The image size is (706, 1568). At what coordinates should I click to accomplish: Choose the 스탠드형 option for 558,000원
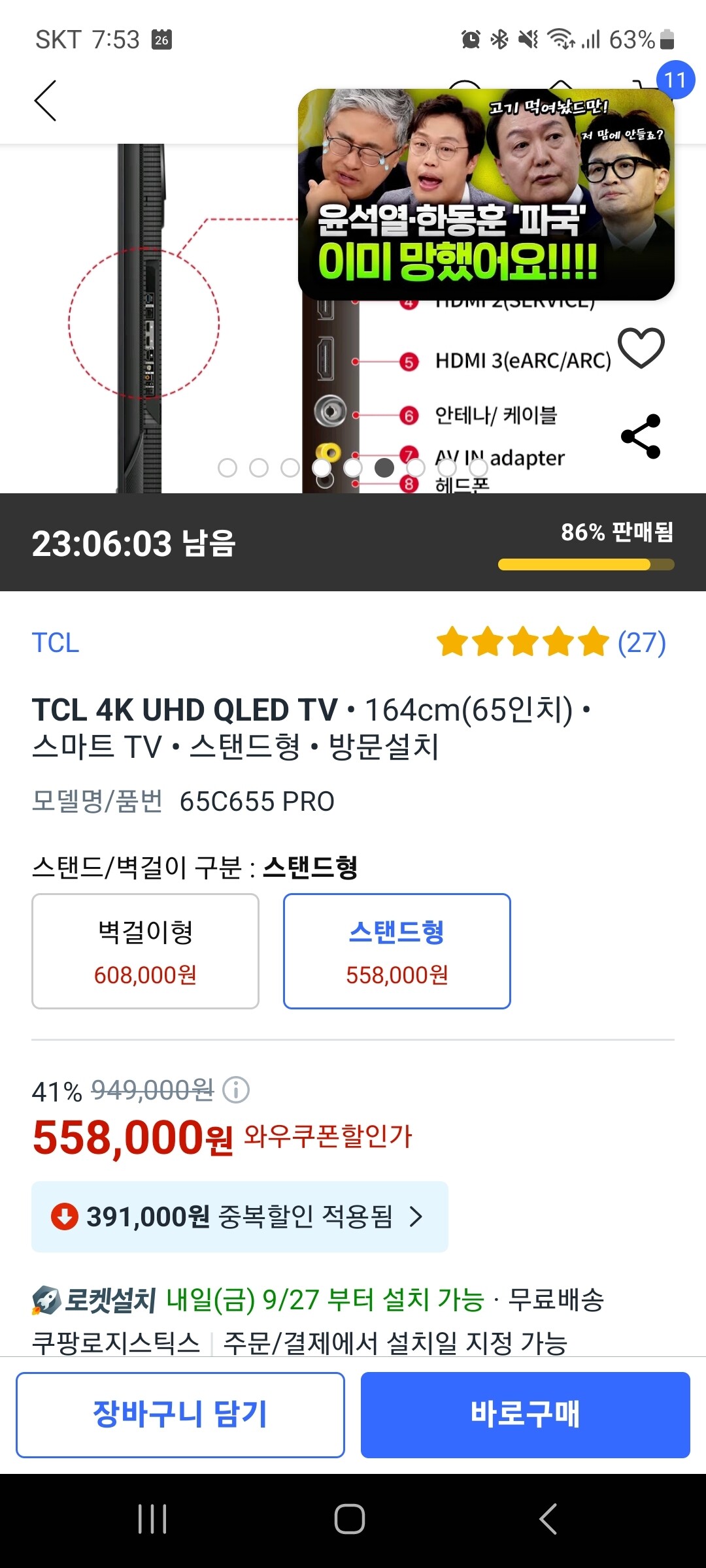pos(396,951)
